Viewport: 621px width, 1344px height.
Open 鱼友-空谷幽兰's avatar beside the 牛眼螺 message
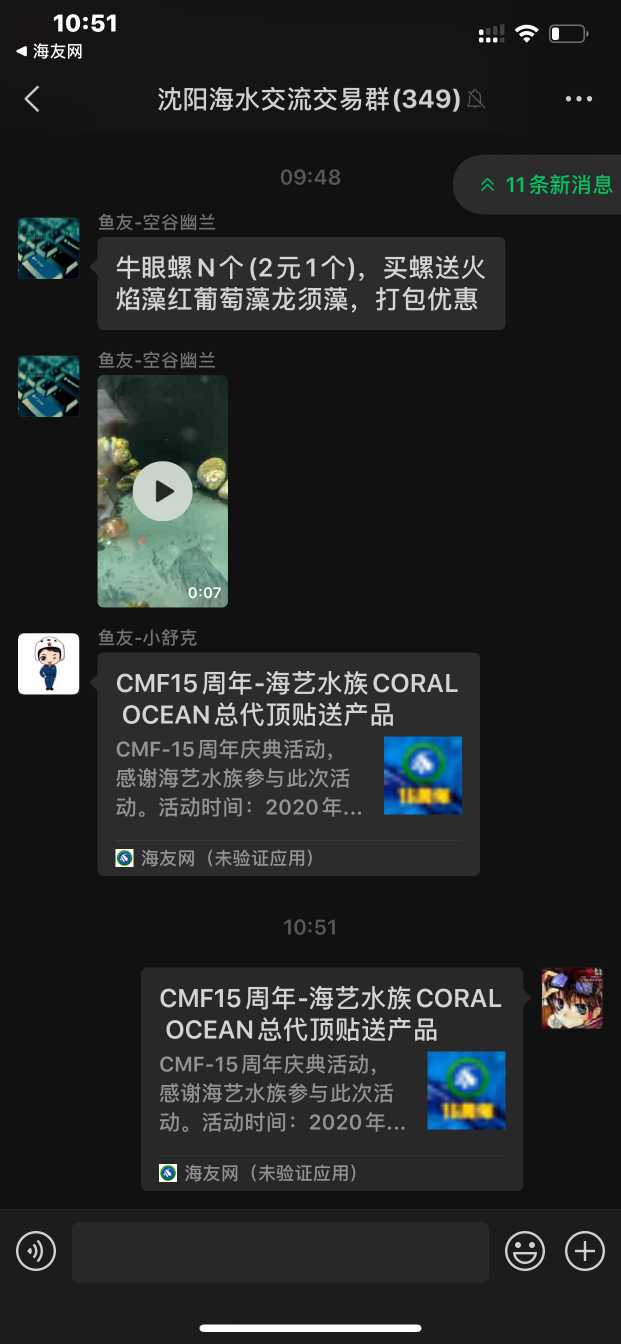coord(48,248)
